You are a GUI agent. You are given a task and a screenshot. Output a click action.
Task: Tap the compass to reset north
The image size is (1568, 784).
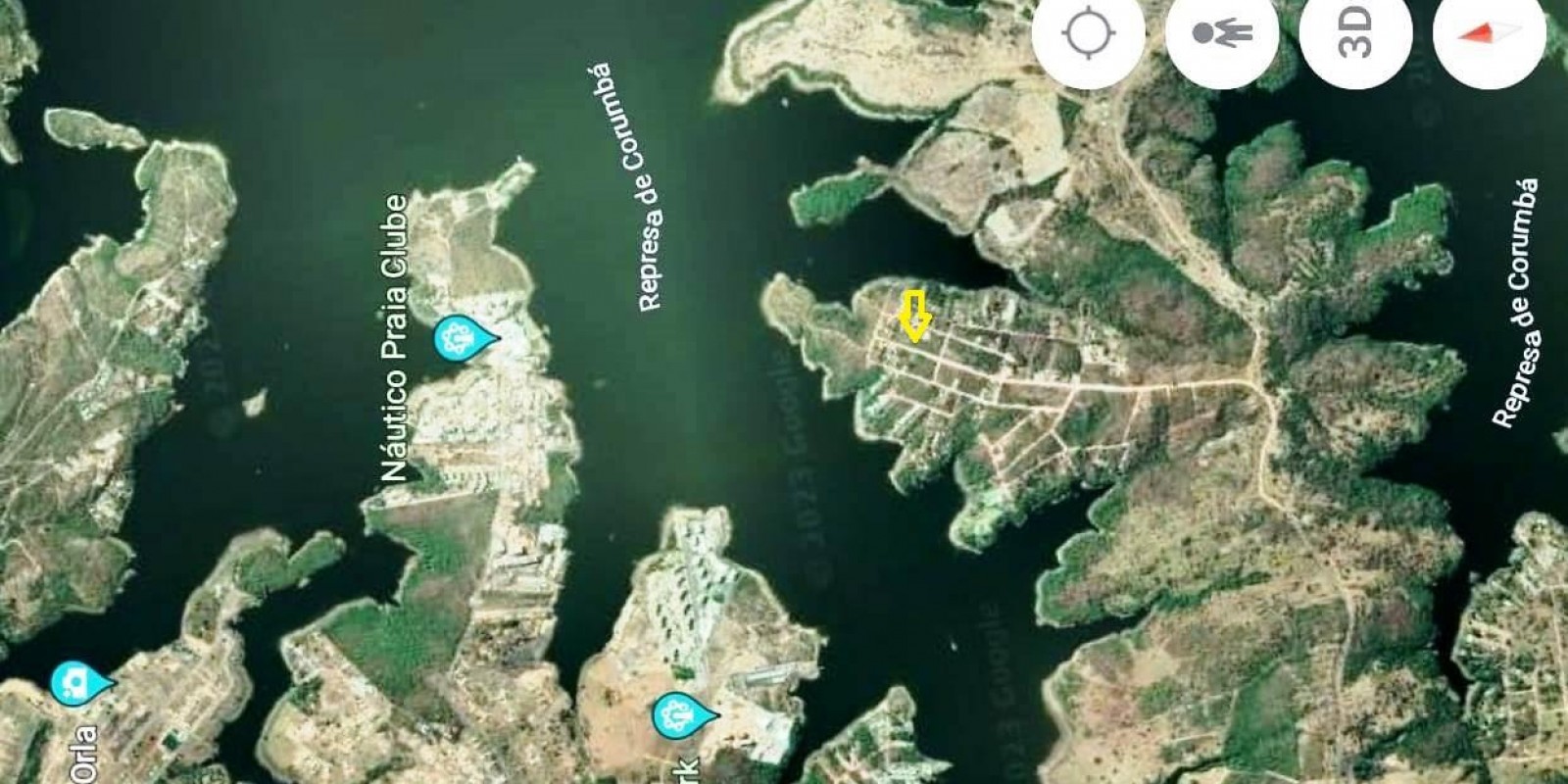[1489, 34]
